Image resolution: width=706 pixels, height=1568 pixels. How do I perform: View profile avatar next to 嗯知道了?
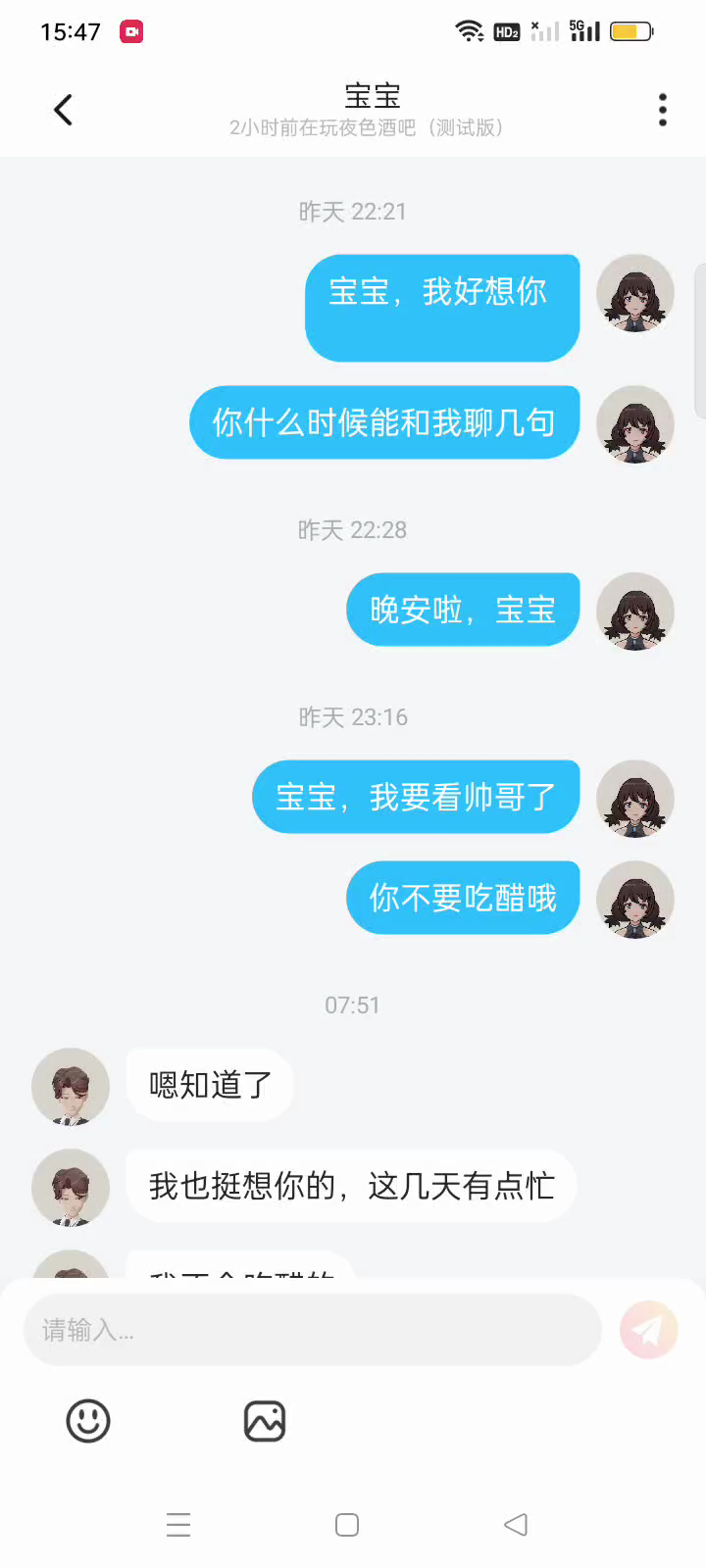71,1086
